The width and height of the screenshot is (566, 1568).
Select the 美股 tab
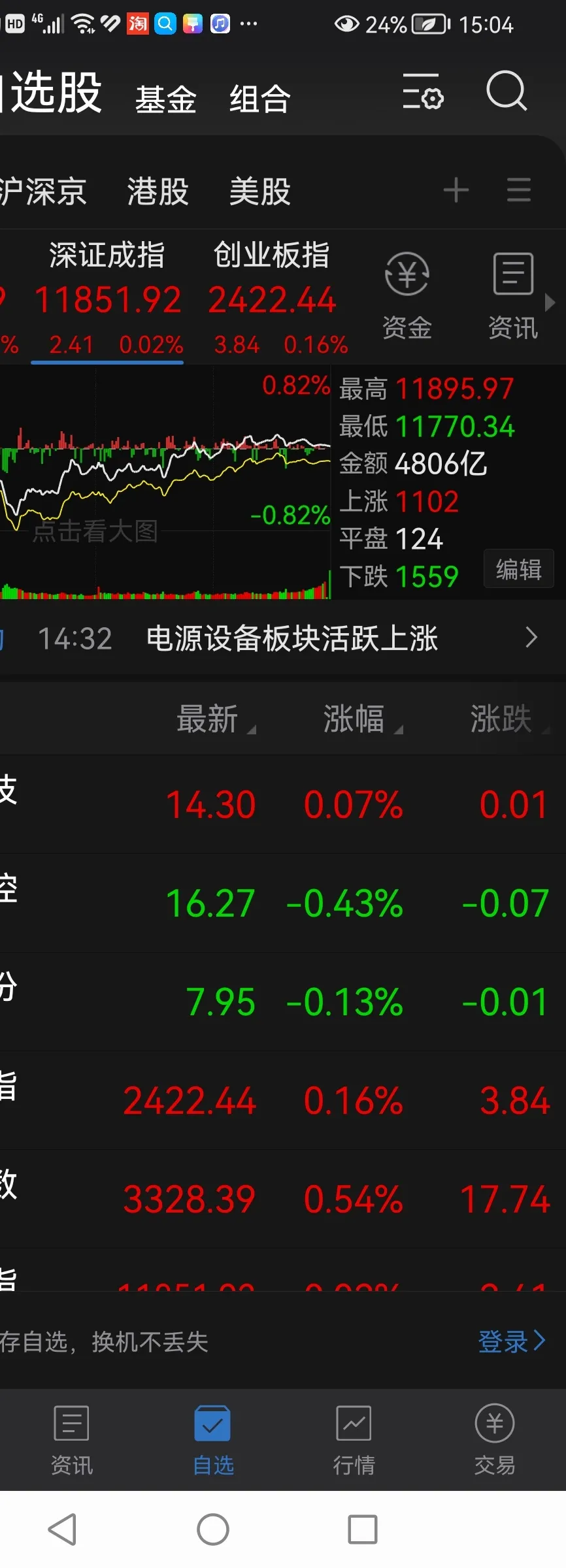point(259,191)
